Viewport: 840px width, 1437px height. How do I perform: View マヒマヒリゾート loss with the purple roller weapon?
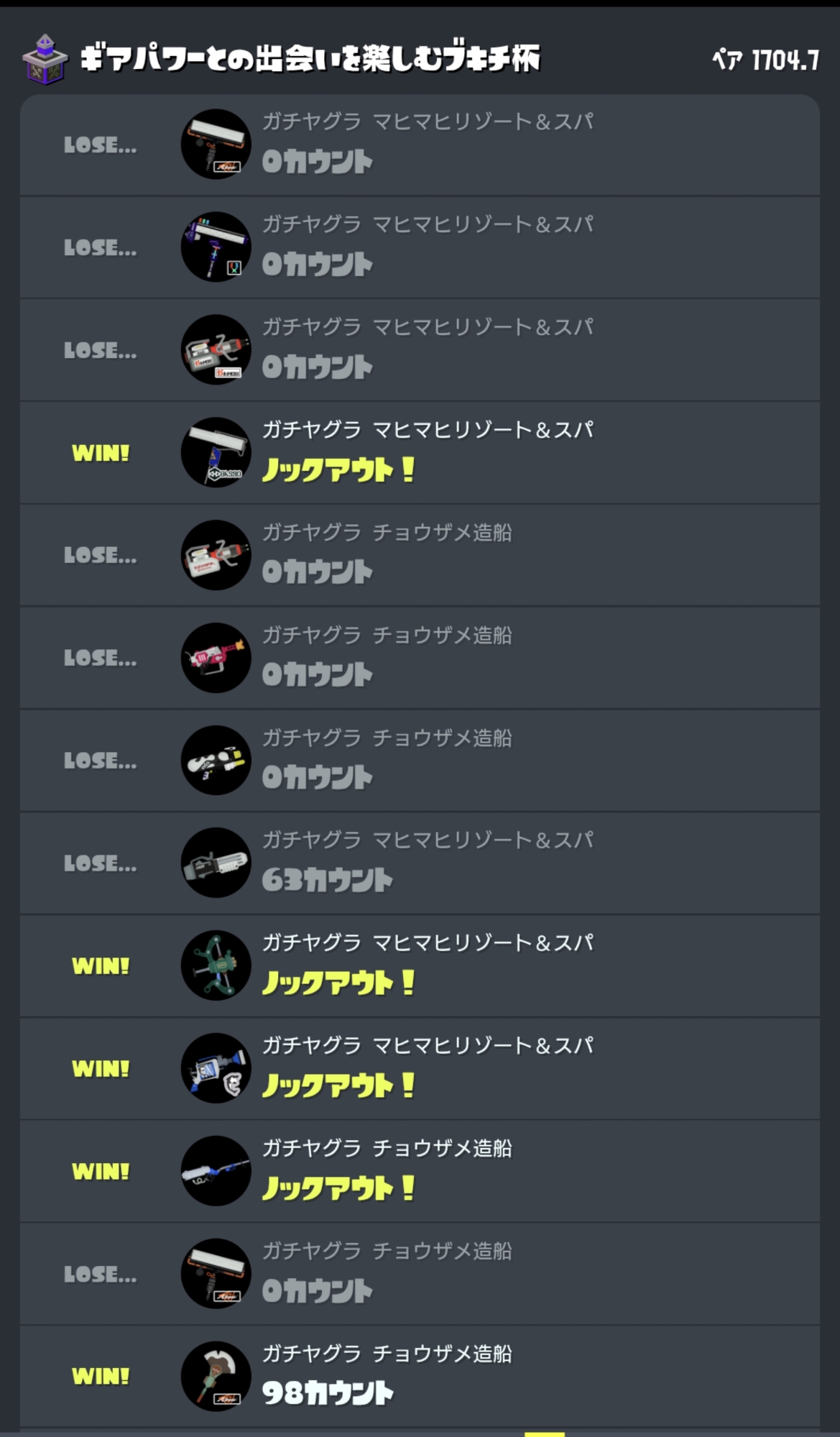(420, 247)
